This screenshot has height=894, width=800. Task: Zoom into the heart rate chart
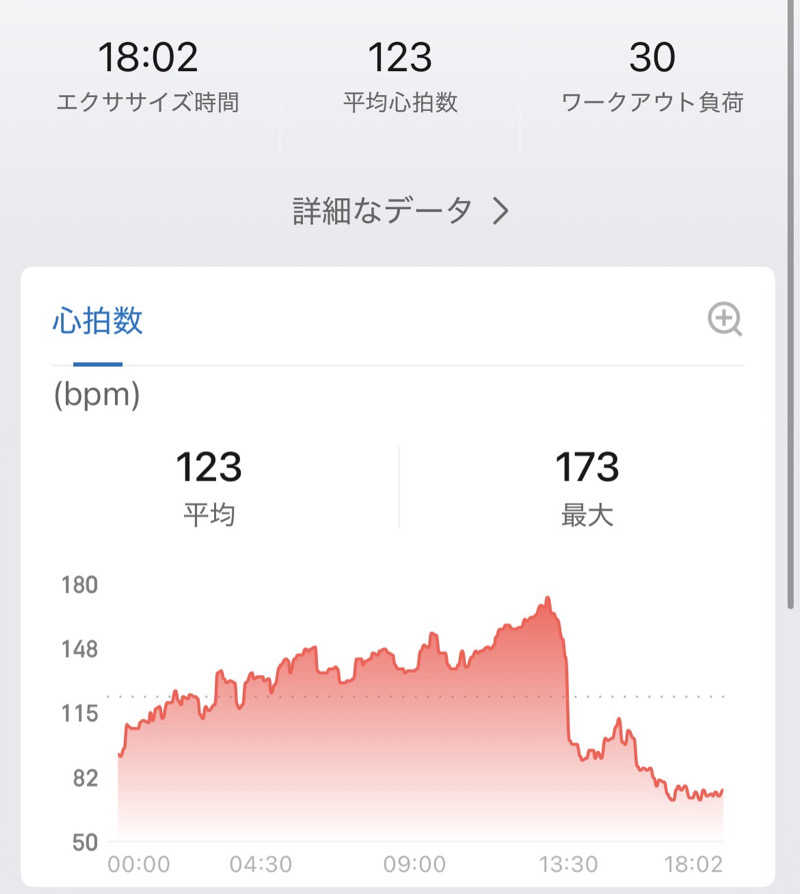[724, 320]
